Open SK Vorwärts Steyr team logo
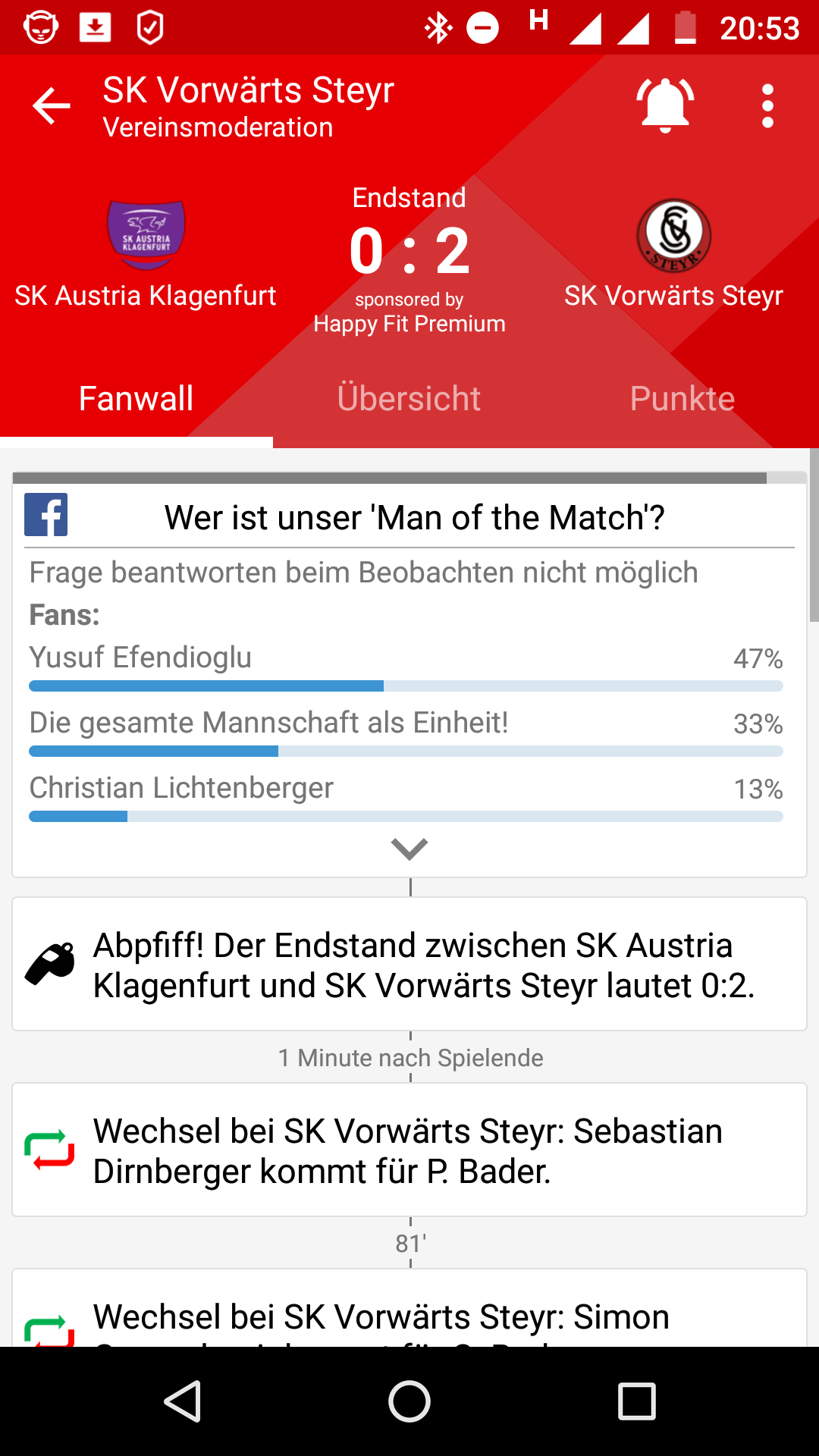Viewport: 819px width, 1456px height. [673, 236]
